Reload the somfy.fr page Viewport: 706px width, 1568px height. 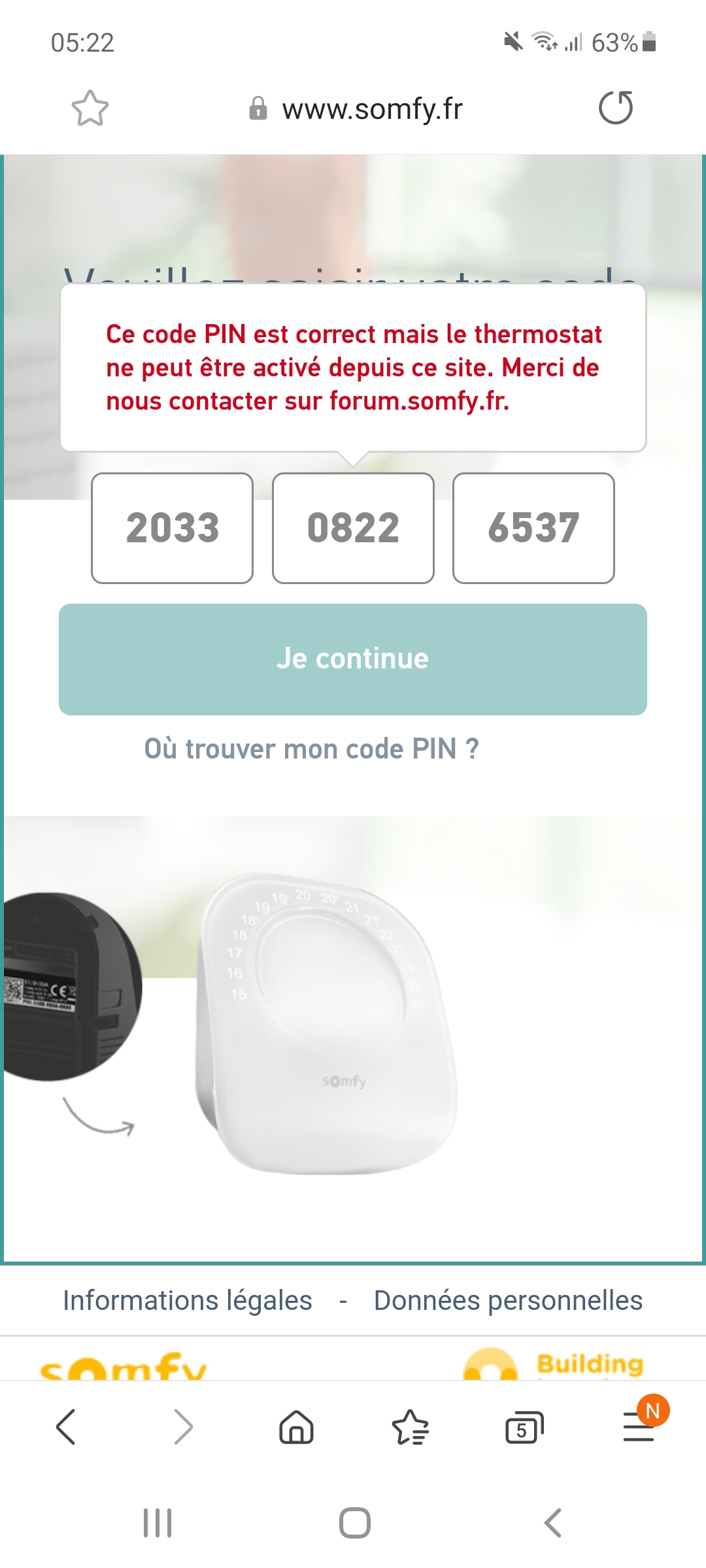[616, 108]
